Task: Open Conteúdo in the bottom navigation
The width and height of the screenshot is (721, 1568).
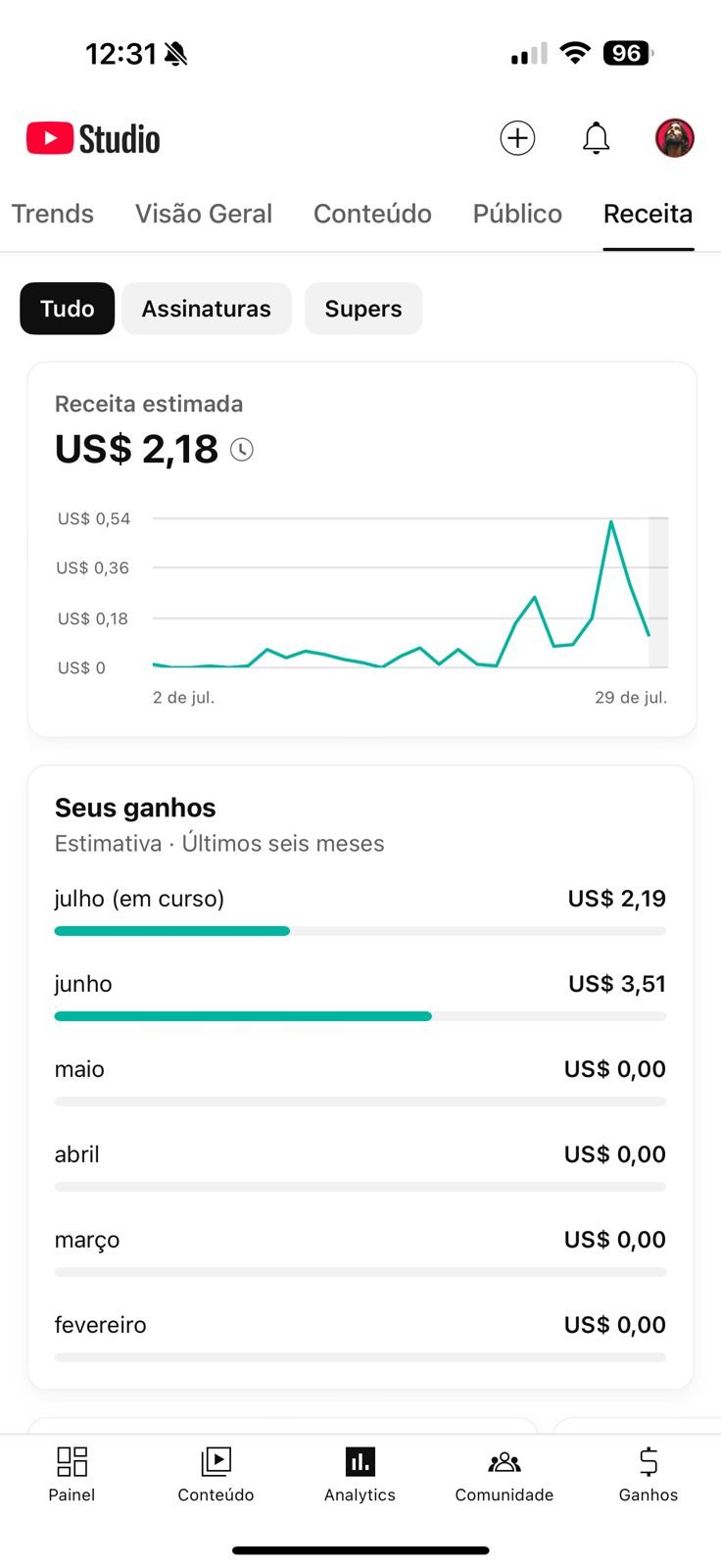Action: click(x=216, y=1475)
